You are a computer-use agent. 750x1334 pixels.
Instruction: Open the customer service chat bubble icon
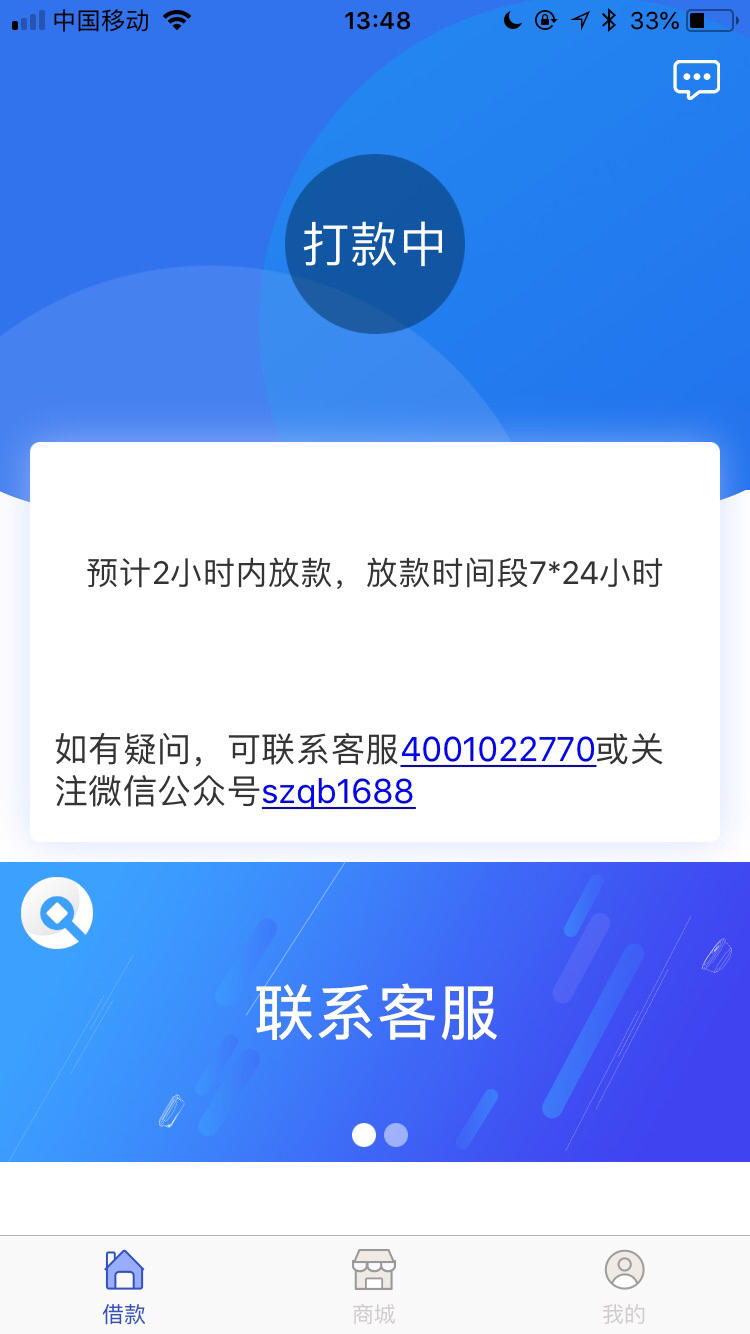[x=696, y=78]
